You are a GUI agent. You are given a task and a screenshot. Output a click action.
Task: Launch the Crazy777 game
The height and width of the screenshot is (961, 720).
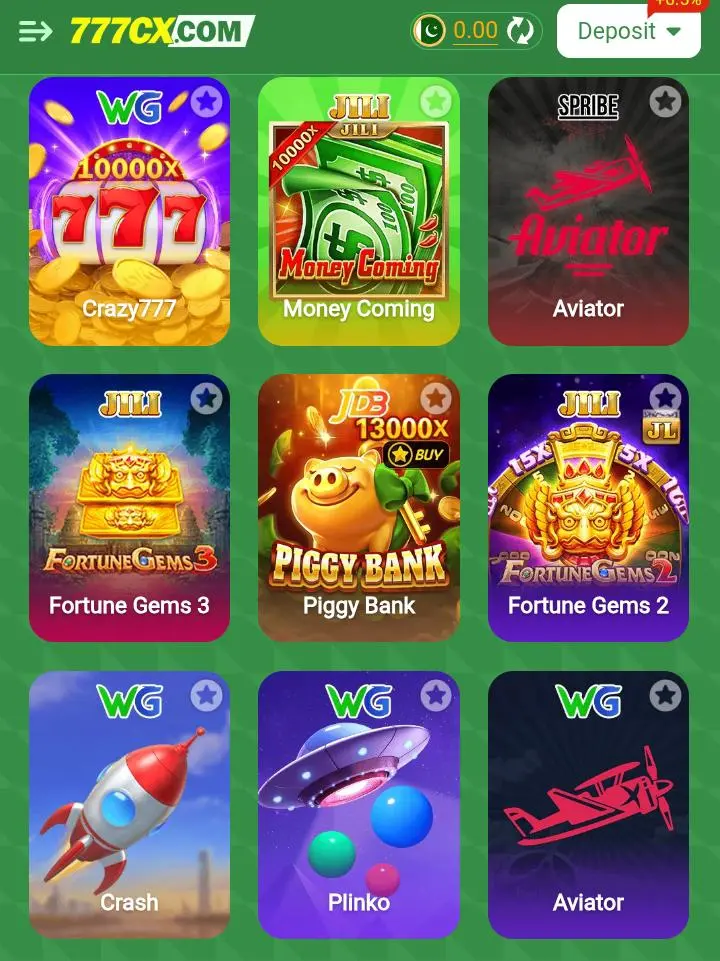[x=129, y=210]
